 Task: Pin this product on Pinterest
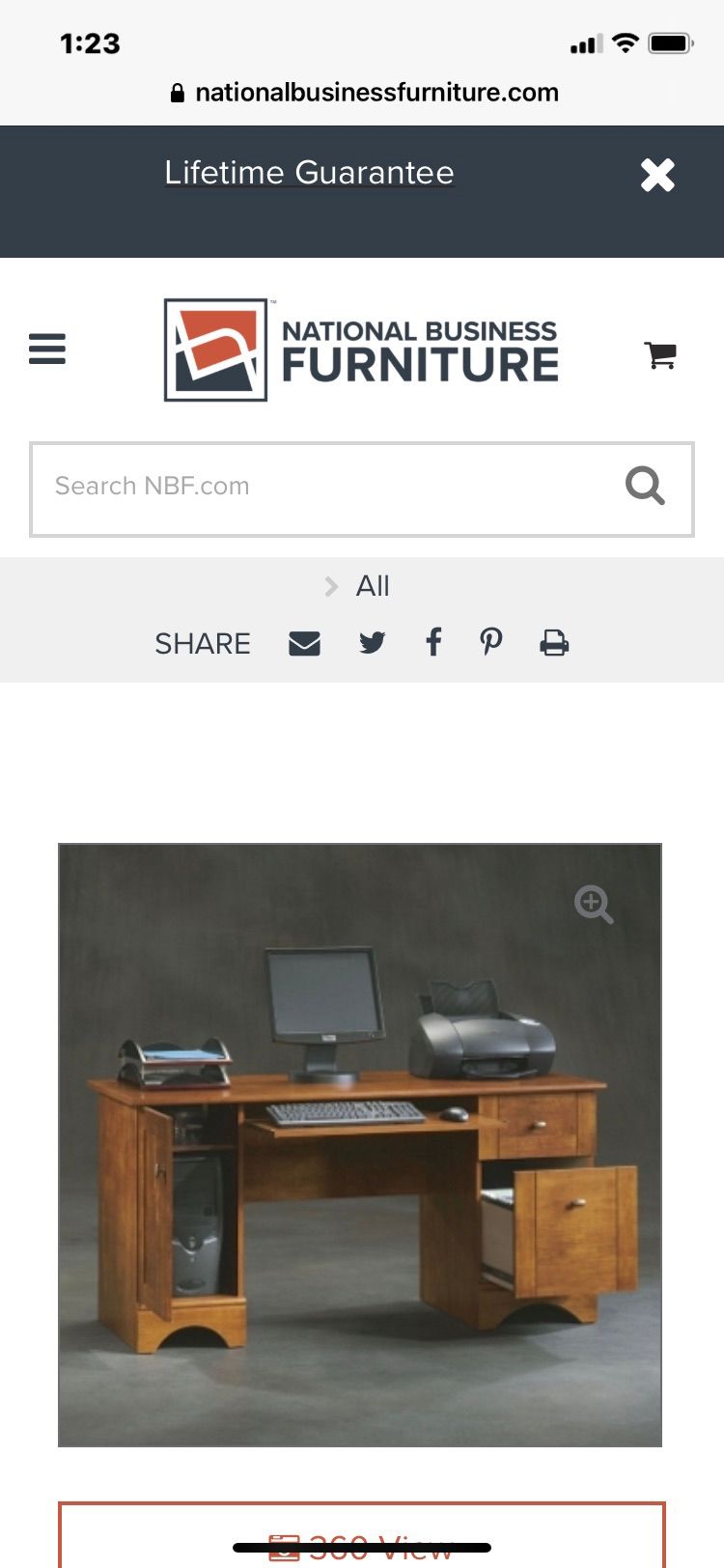[491, 642]
